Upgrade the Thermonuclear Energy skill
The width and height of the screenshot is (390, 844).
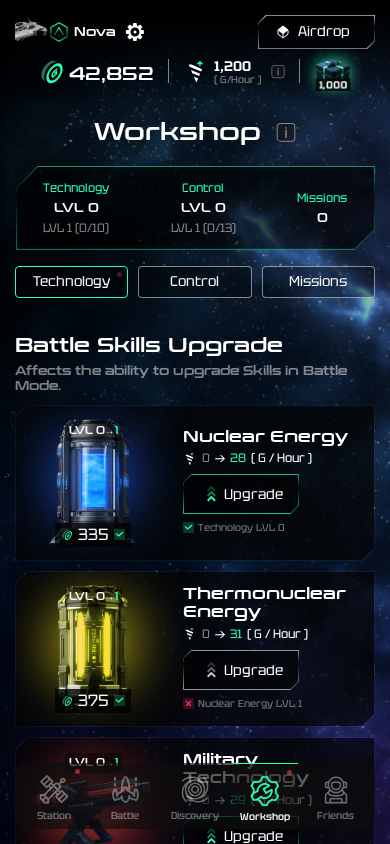241,670
